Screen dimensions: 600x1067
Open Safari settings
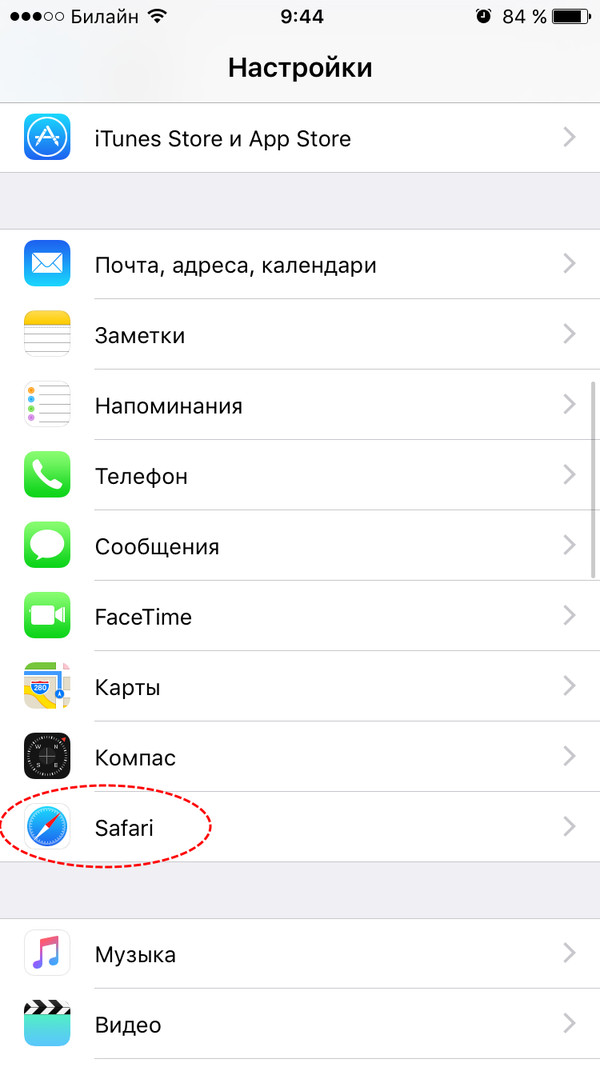click(300, 827)
